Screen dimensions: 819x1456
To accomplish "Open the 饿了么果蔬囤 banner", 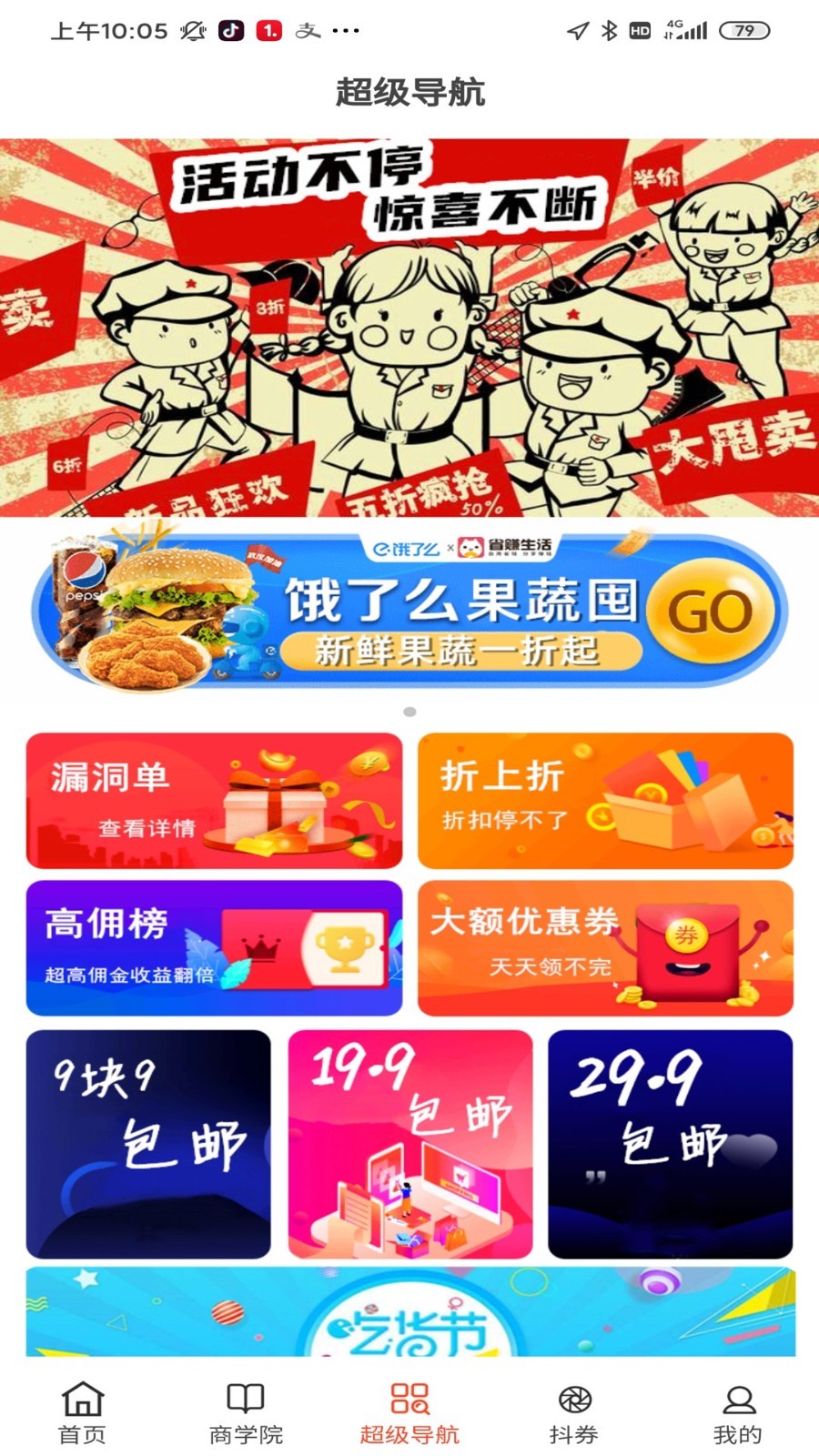I will [409, 612].
